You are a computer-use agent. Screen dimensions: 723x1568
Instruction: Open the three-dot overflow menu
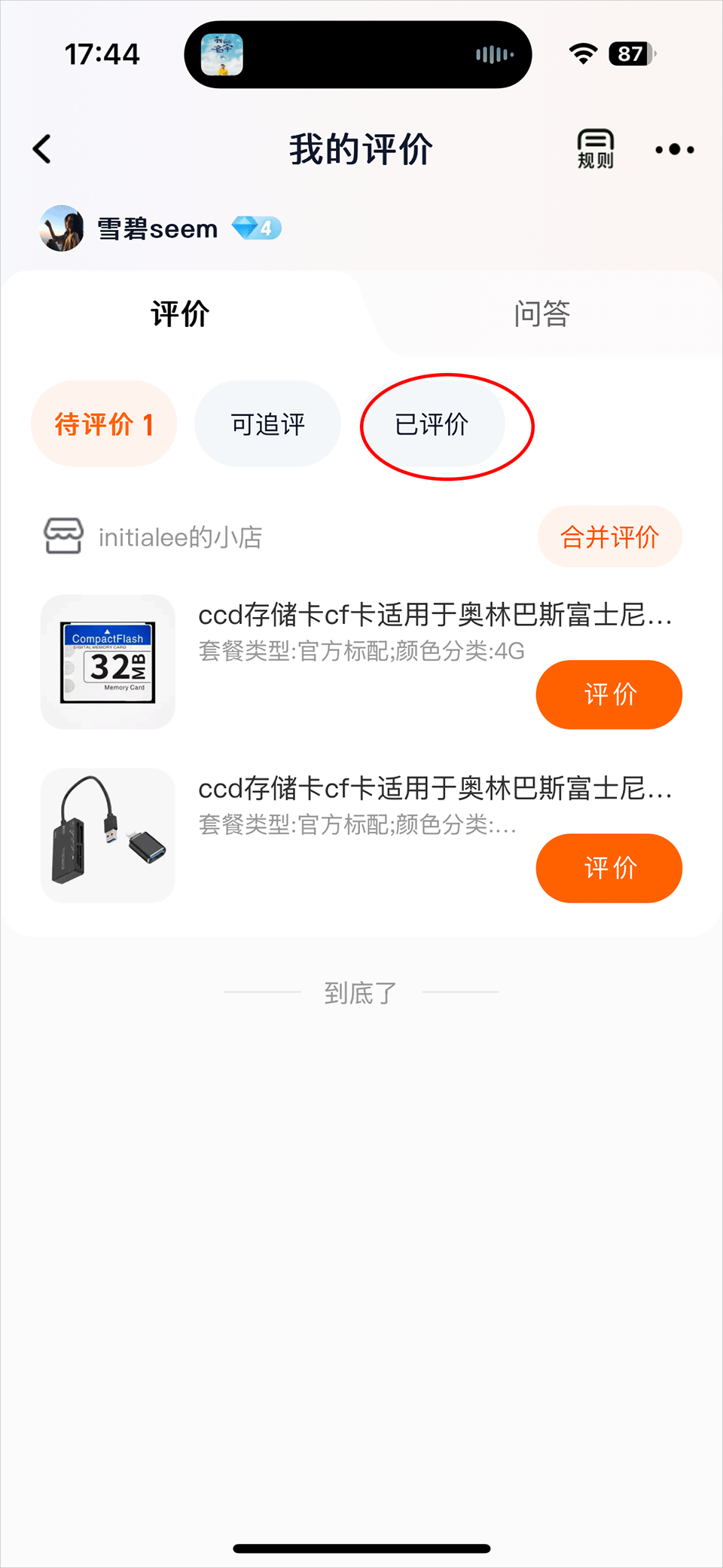[x=674, y=149]
